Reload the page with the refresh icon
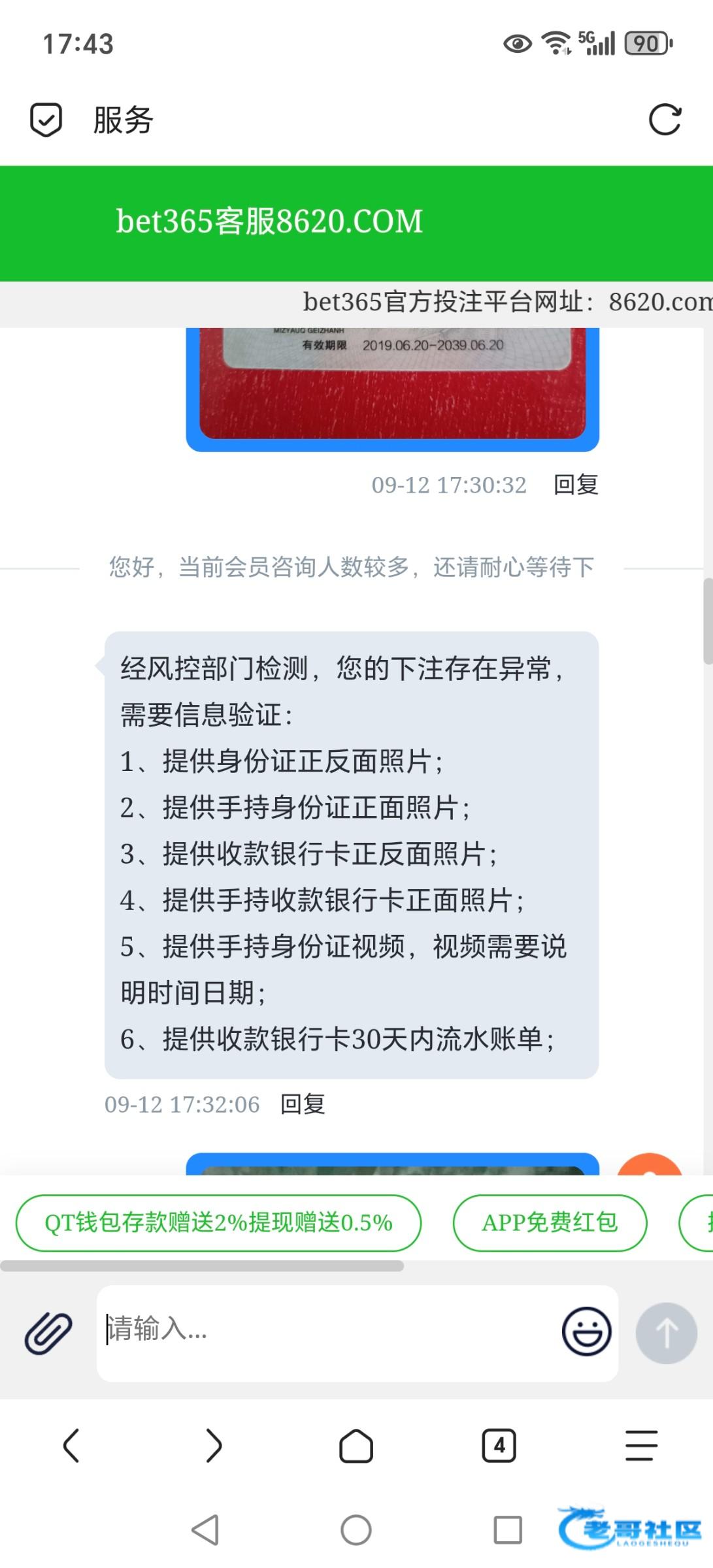The width and height of the screenshot is (713, 1568). [x=665, y=120]
